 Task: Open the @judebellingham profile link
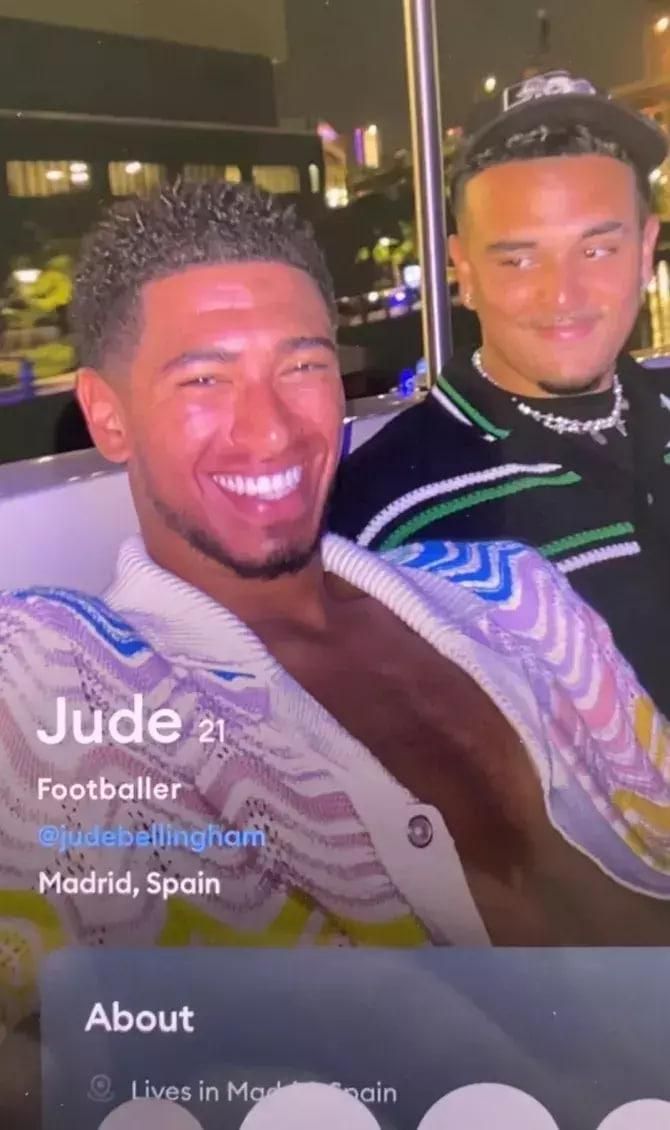tap(152, 836)
